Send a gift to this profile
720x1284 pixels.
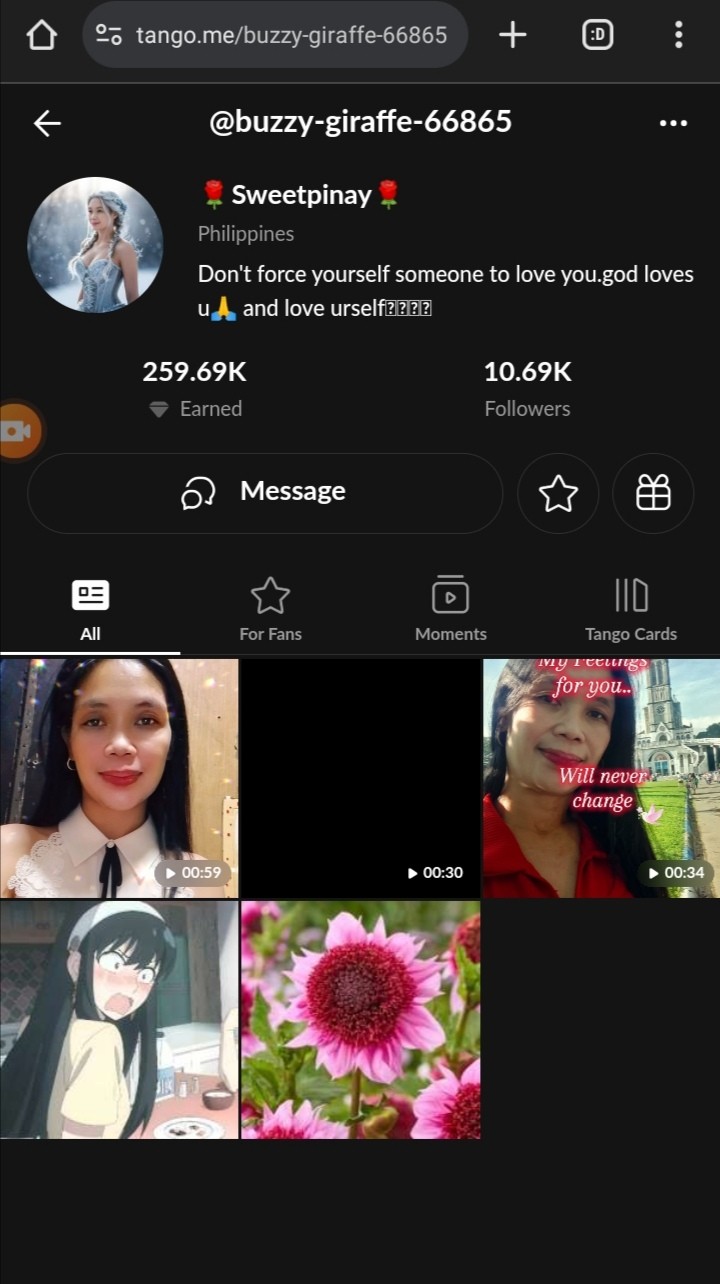pos(653,493)
